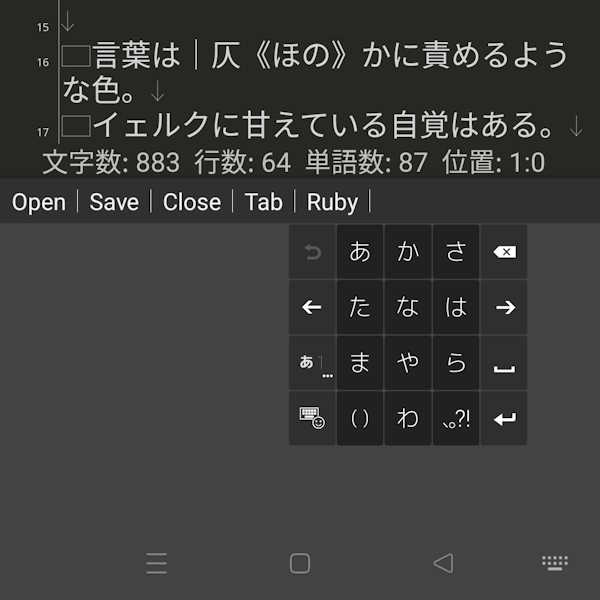The image size is (600, 600).
Task: Go to the home screen
Action: click(300, 563)
